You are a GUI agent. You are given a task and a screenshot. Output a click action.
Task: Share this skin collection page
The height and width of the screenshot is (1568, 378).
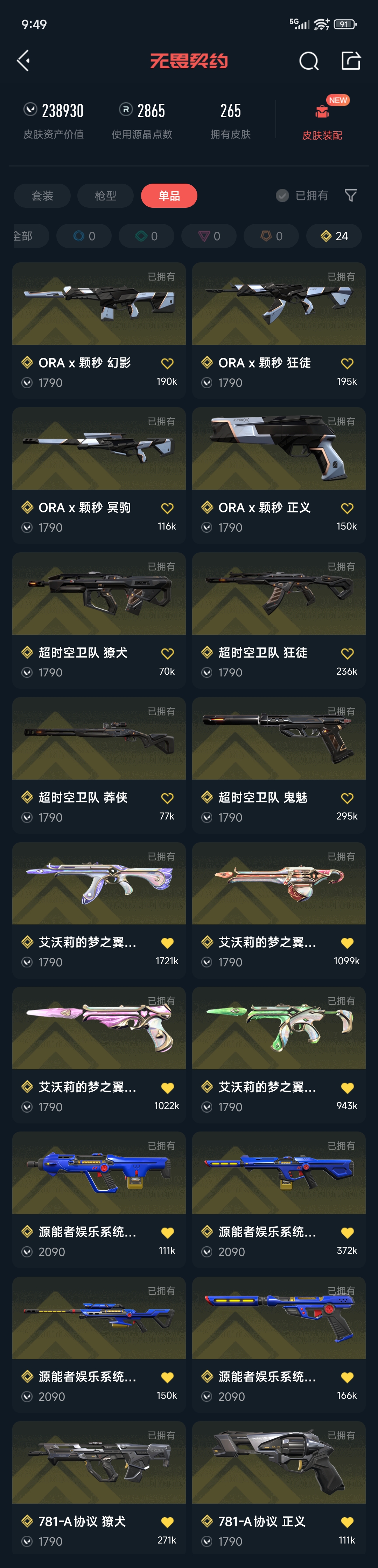point(351,61)
